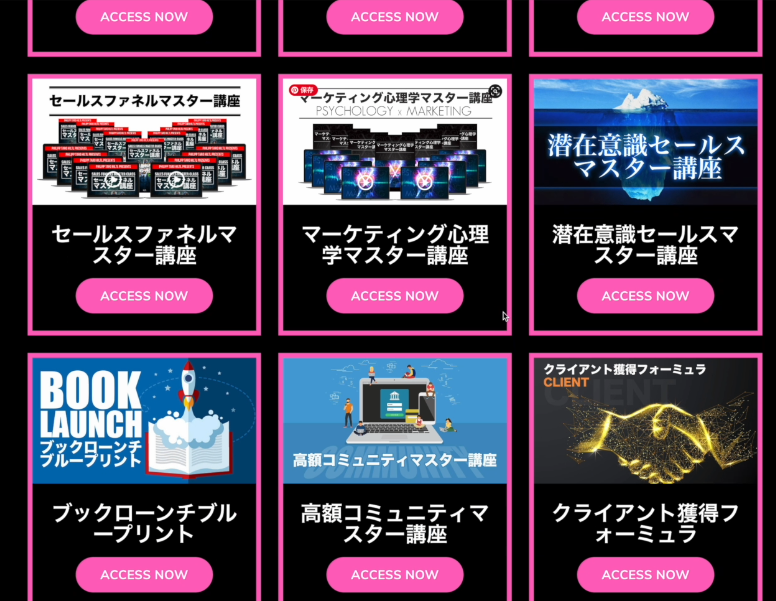Tap ACCESS NOW under クライアント獲得フォーミュラ
776x601 pixels.
click(x=645, y=575)
